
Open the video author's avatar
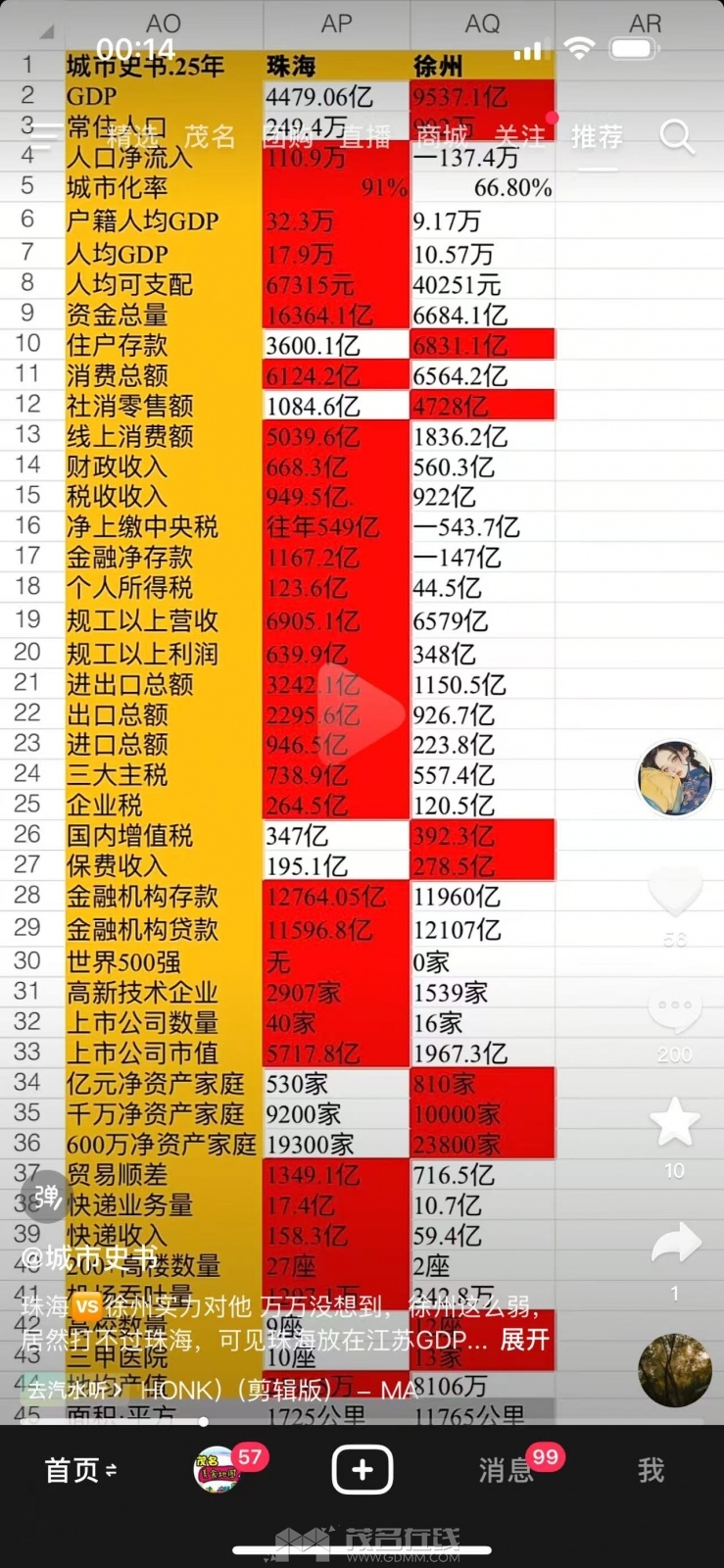tap(675, 779)
